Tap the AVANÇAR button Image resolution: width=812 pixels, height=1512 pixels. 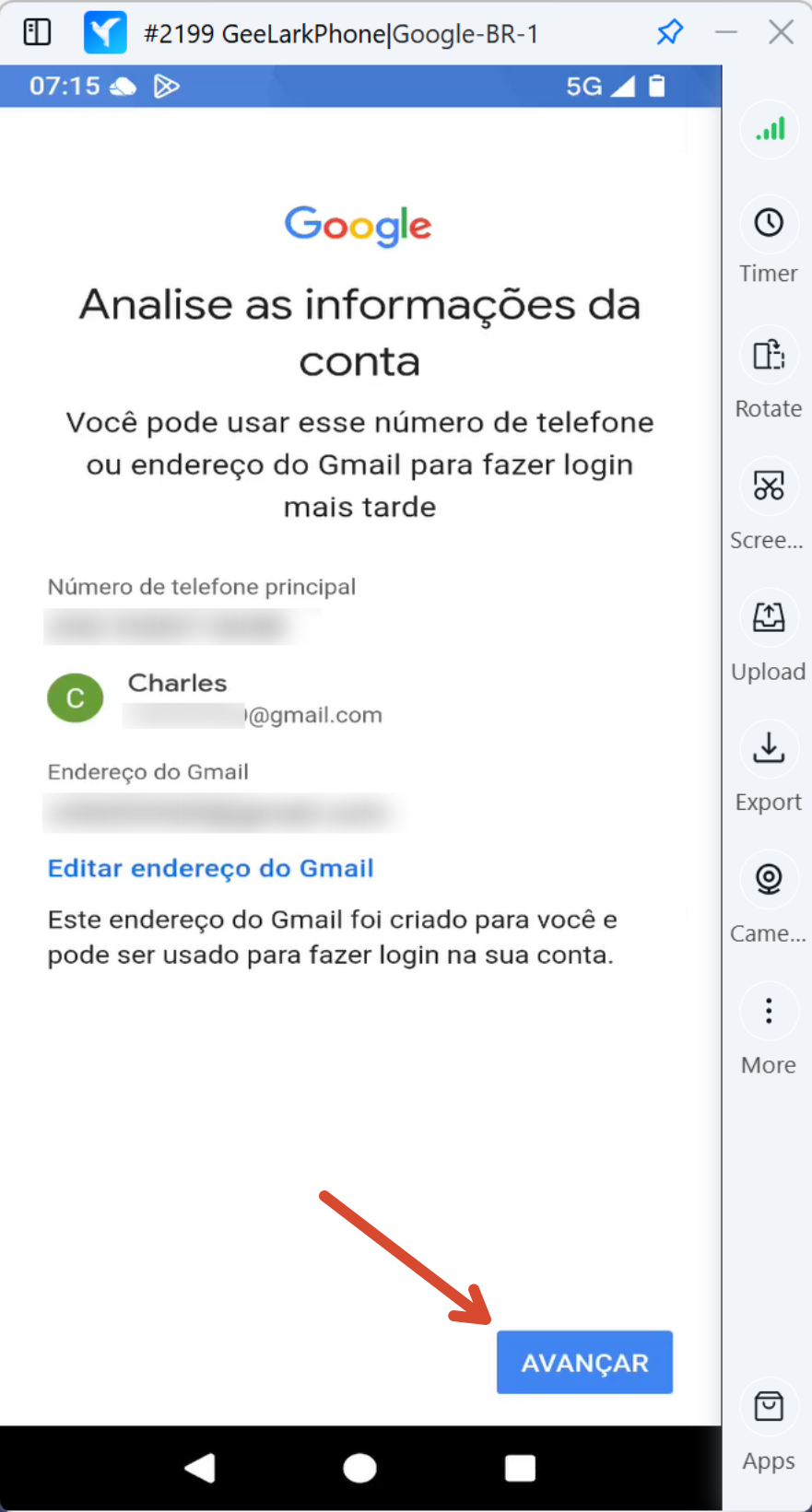584,1362
